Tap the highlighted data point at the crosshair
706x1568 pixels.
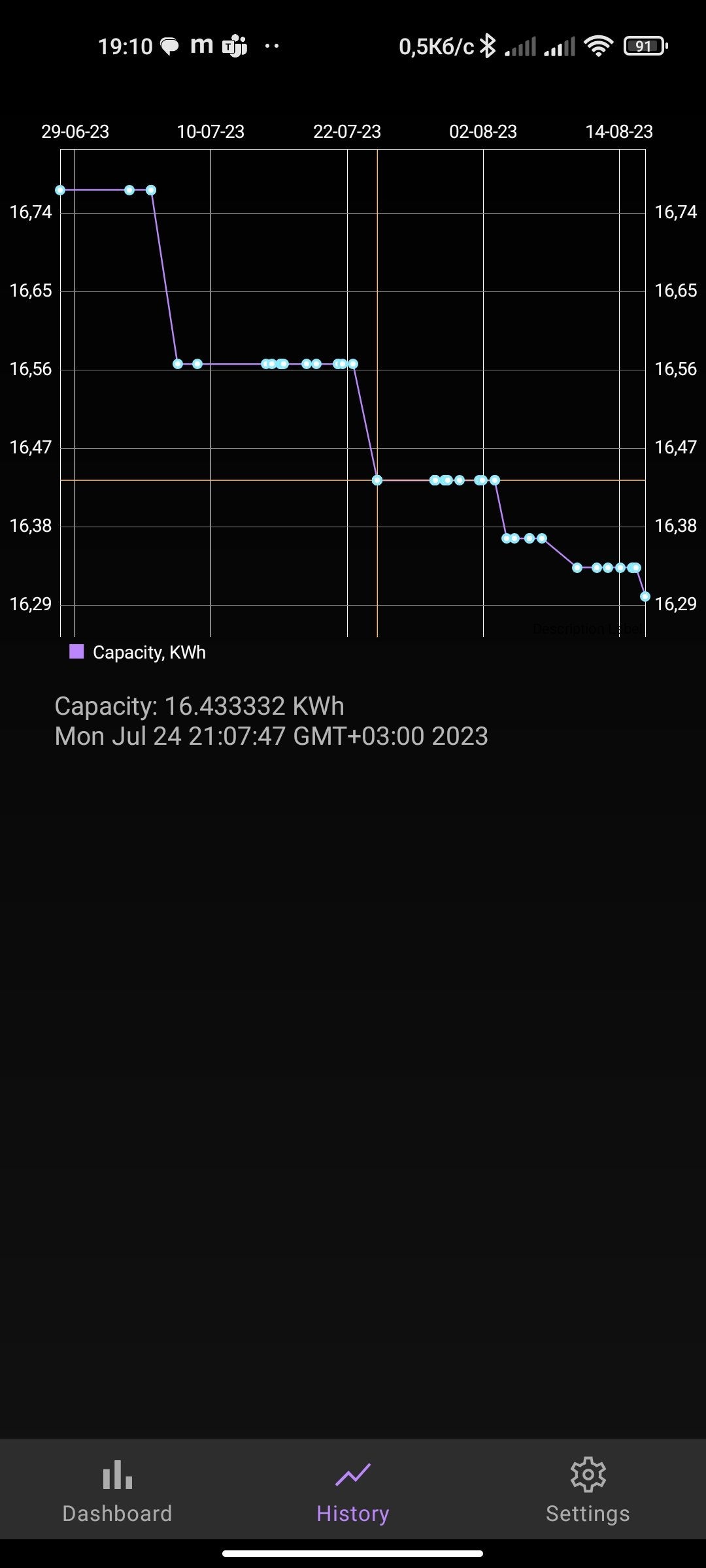pyautogui.click(x=377, y=480)
